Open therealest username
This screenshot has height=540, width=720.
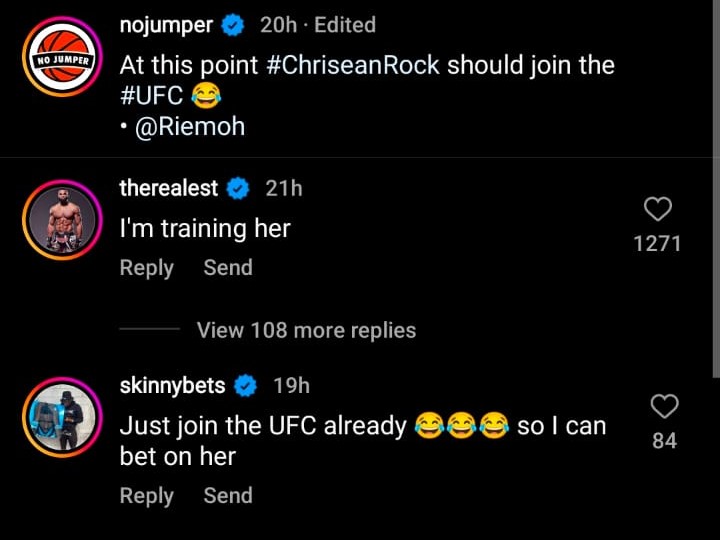point(169,188)
